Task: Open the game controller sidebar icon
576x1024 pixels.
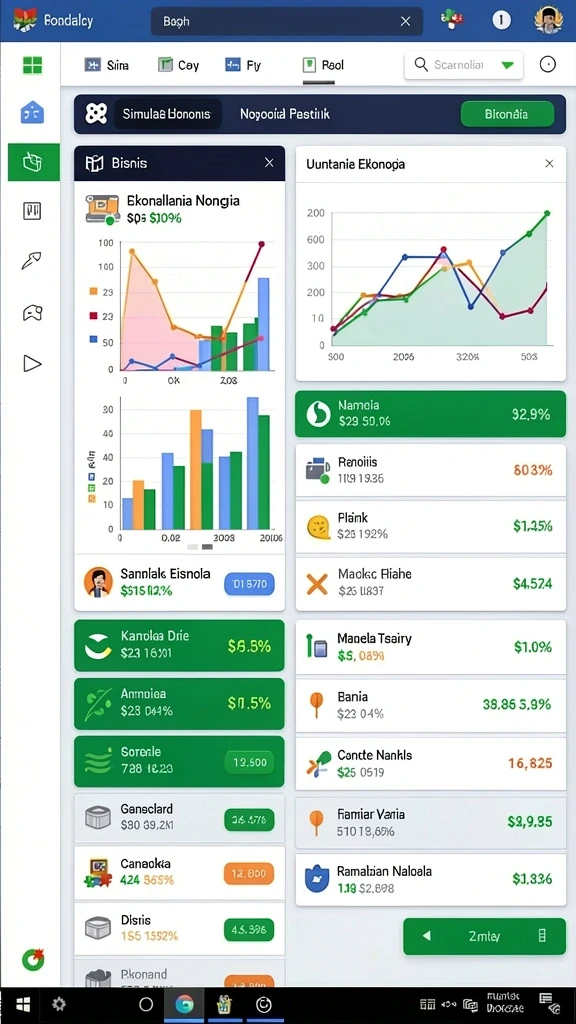Action: (x=32, y=313)
